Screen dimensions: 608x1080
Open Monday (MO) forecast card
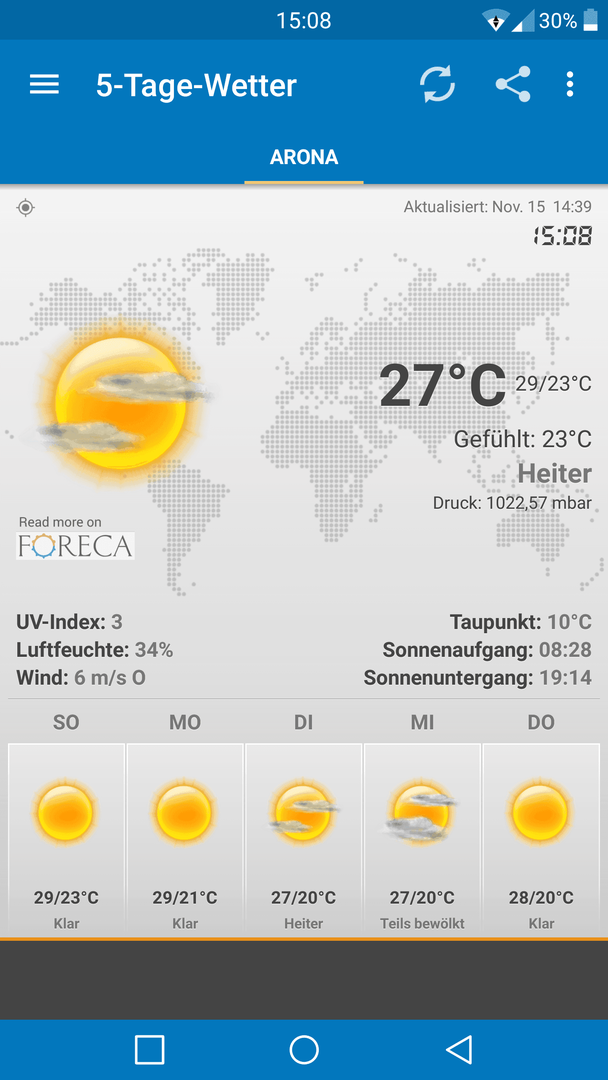[x=185, y=840]
